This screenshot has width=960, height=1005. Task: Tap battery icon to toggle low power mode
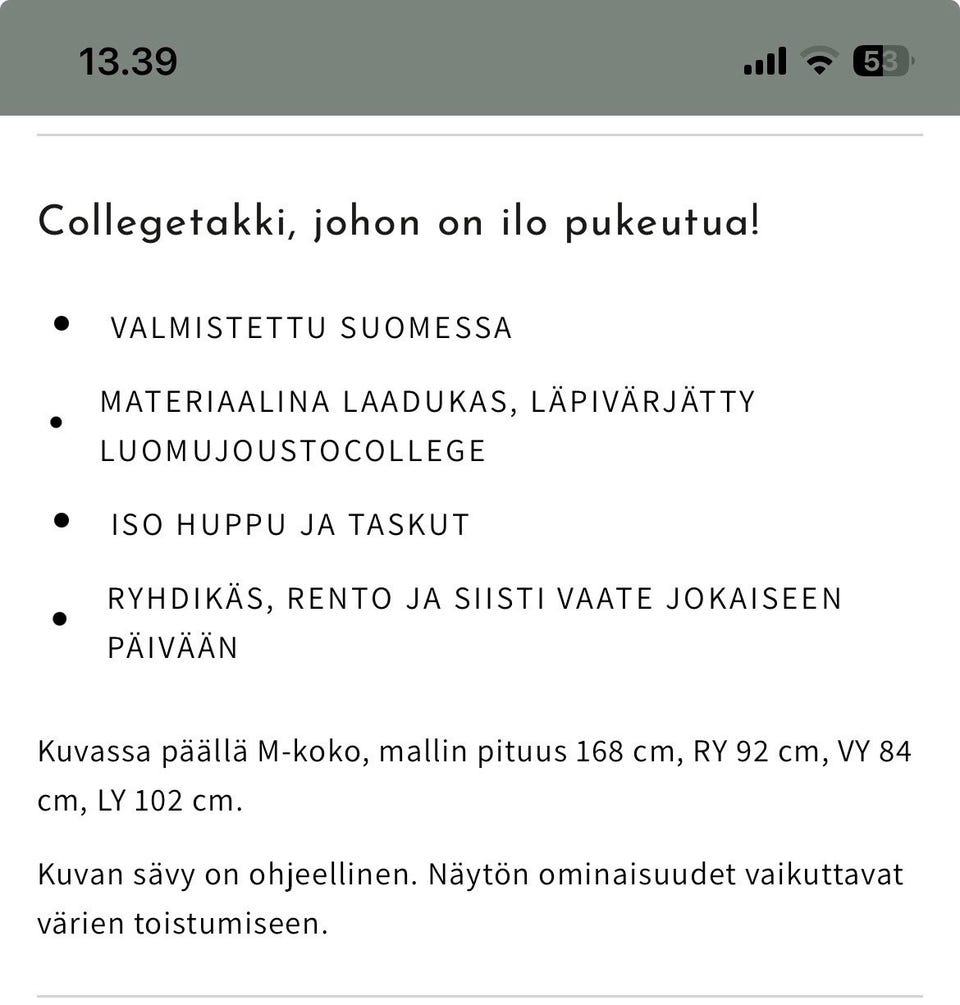tap(881, 62)
